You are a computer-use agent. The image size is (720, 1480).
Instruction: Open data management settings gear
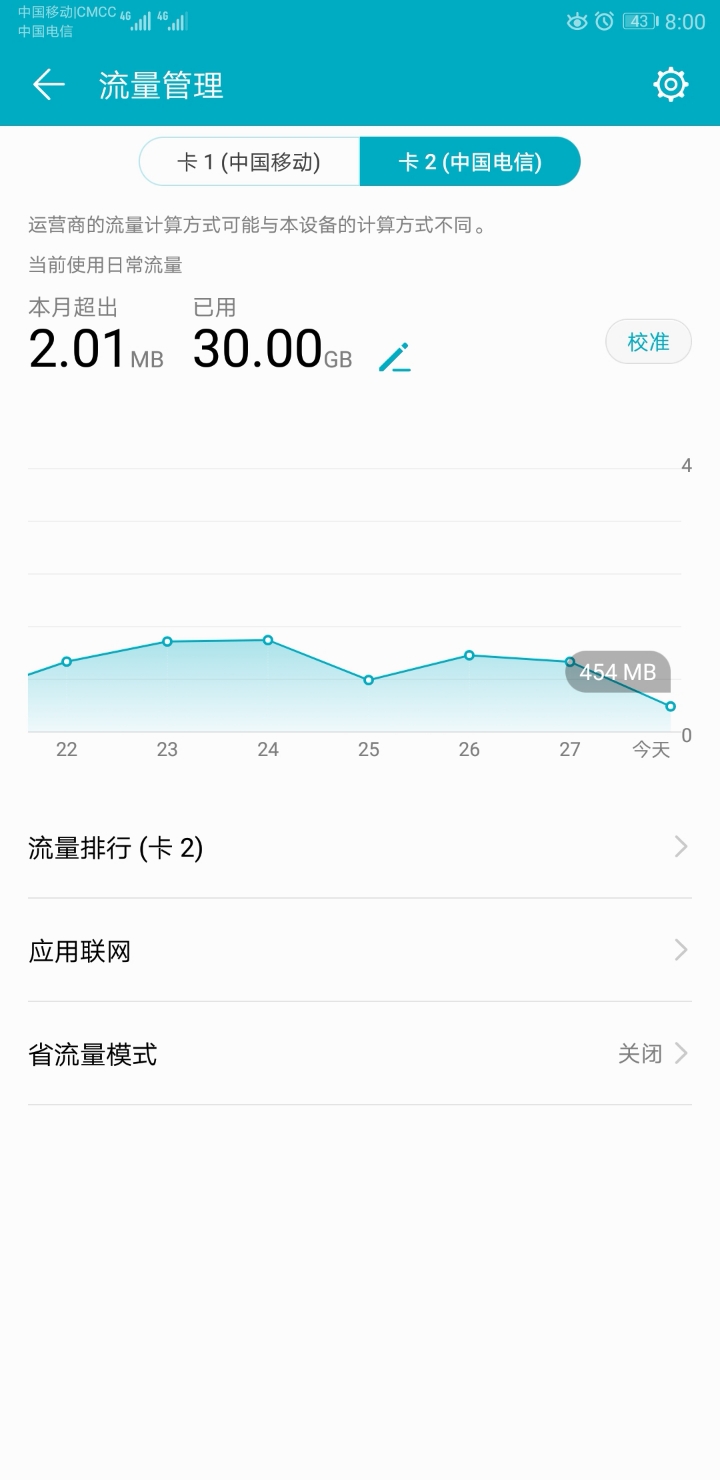(671, 85)
